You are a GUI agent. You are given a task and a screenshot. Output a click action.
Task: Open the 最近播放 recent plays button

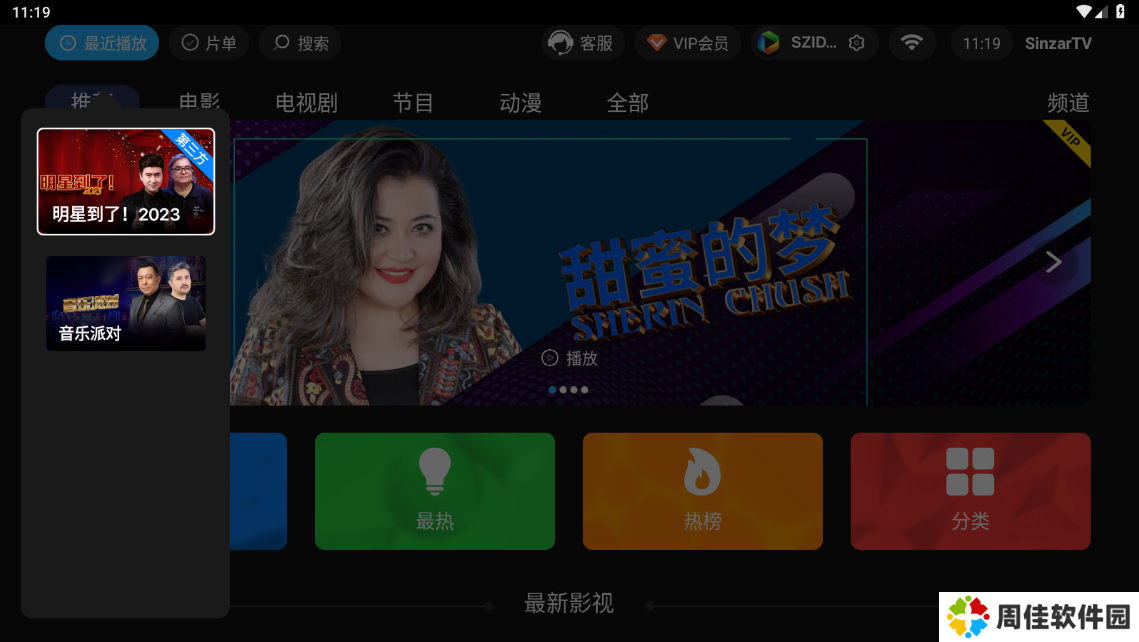pyautogui.click(x=102, y=43)
